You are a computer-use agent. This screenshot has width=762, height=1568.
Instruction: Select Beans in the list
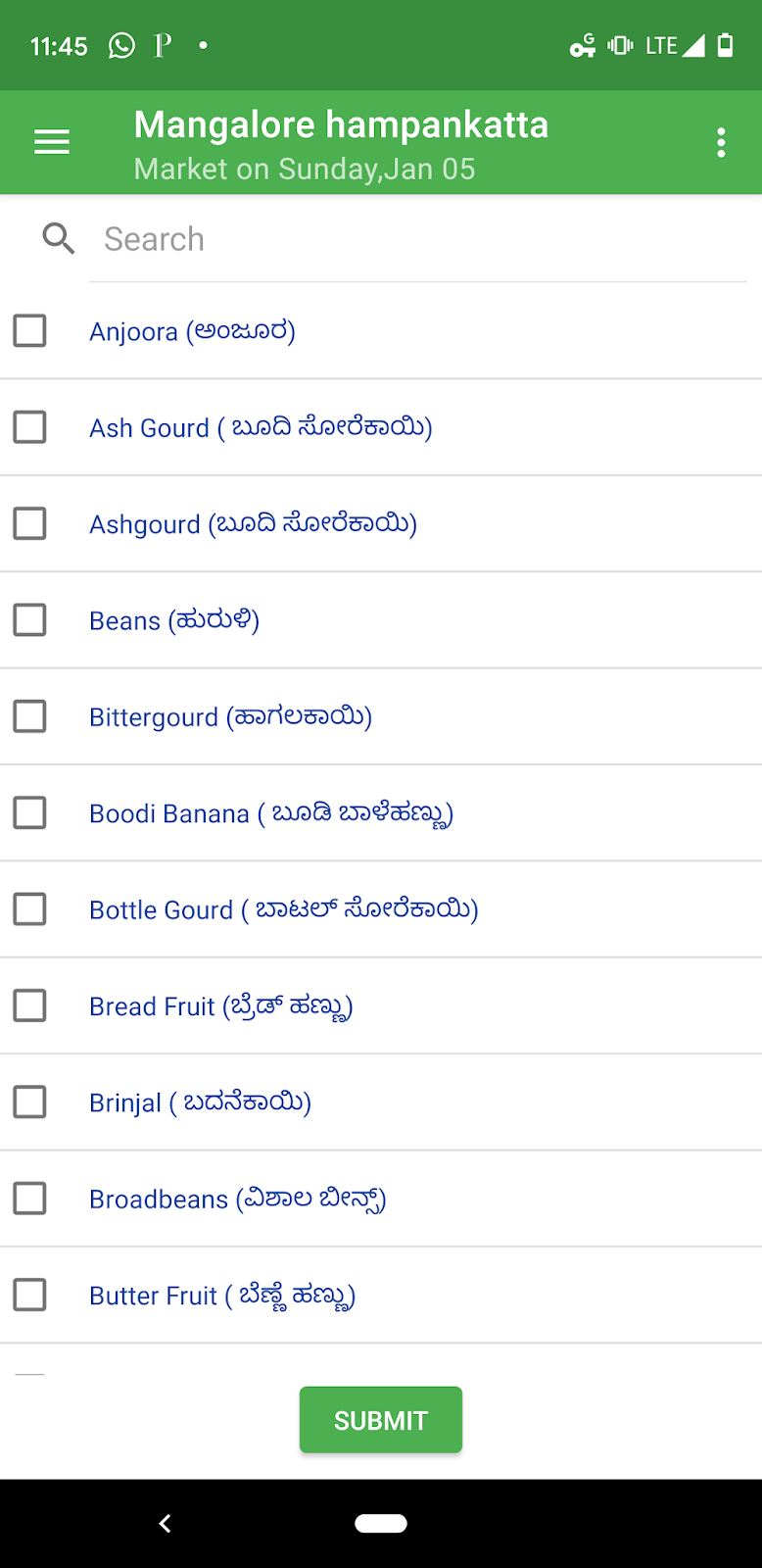[x=29, y=620]
